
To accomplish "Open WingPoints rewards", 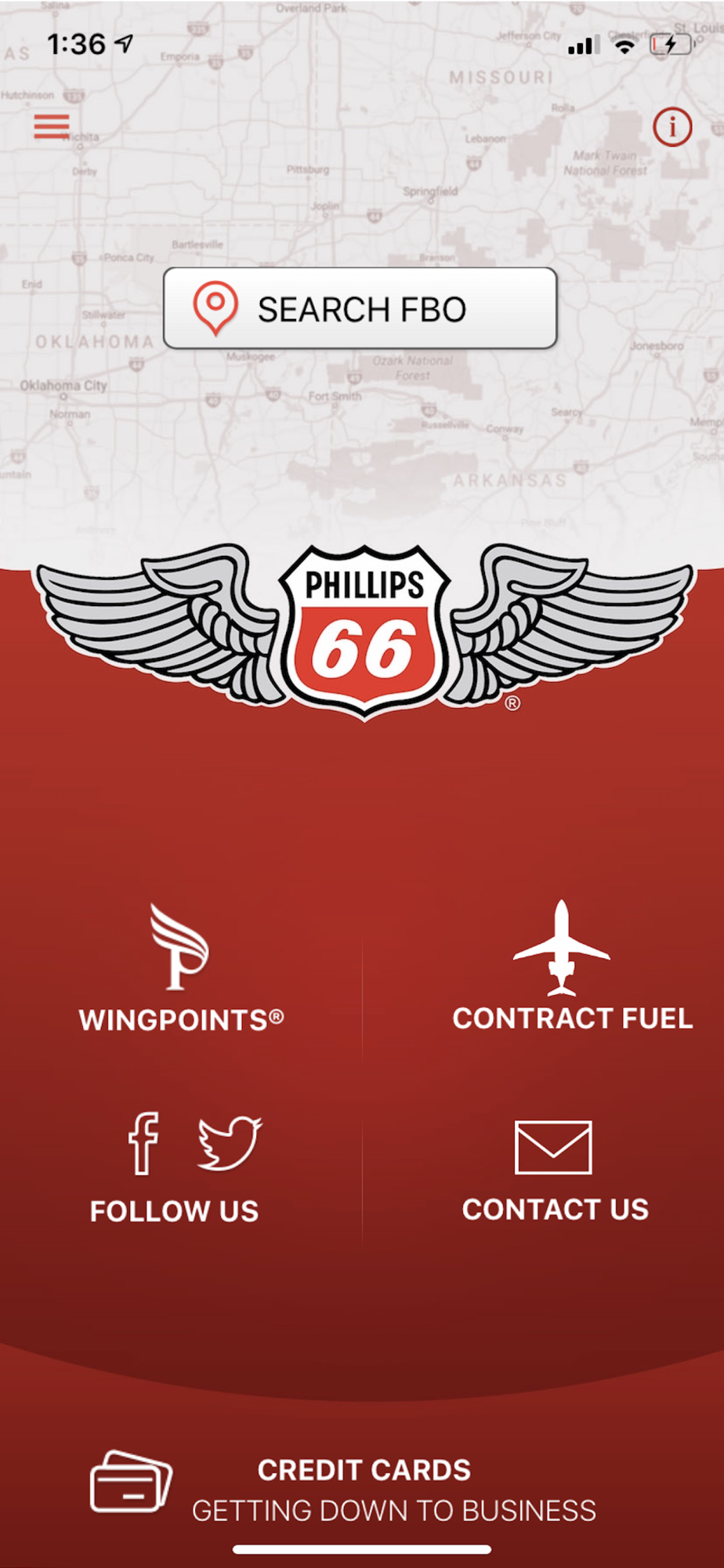I will pos(181,969).
